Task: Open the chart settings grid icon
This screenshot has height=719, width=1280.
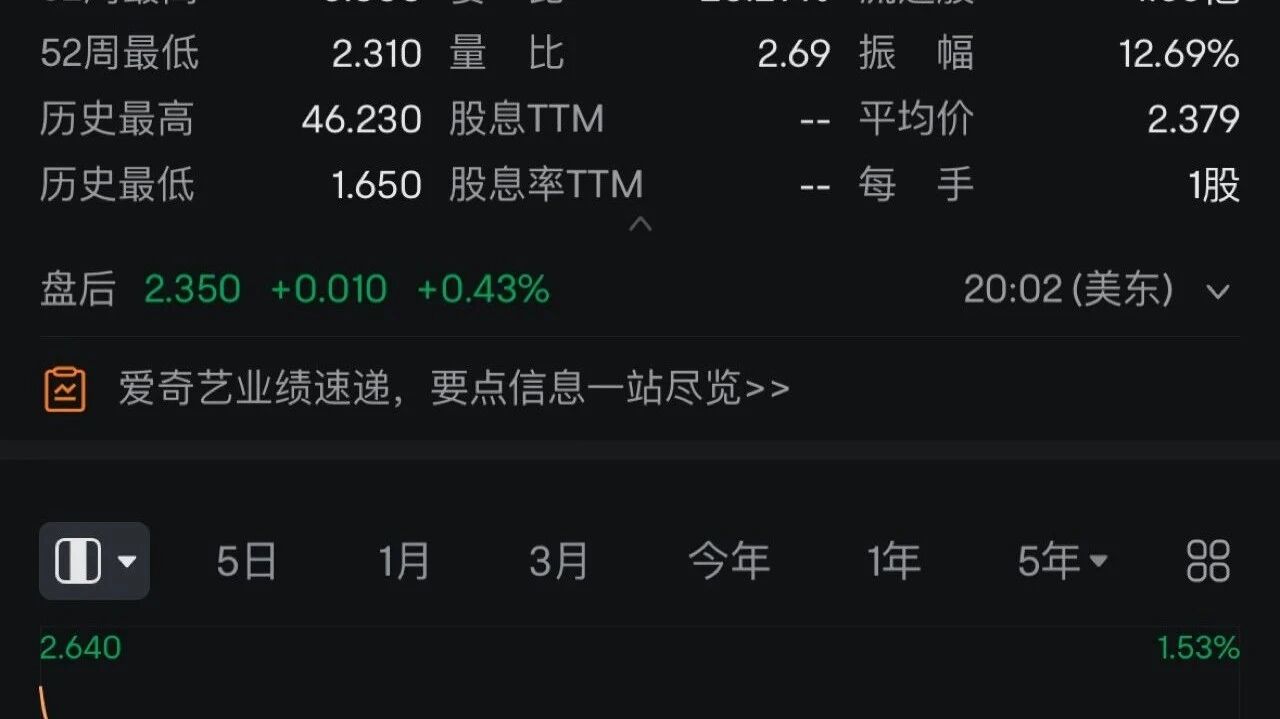Action: click(x=1207, y=562)
